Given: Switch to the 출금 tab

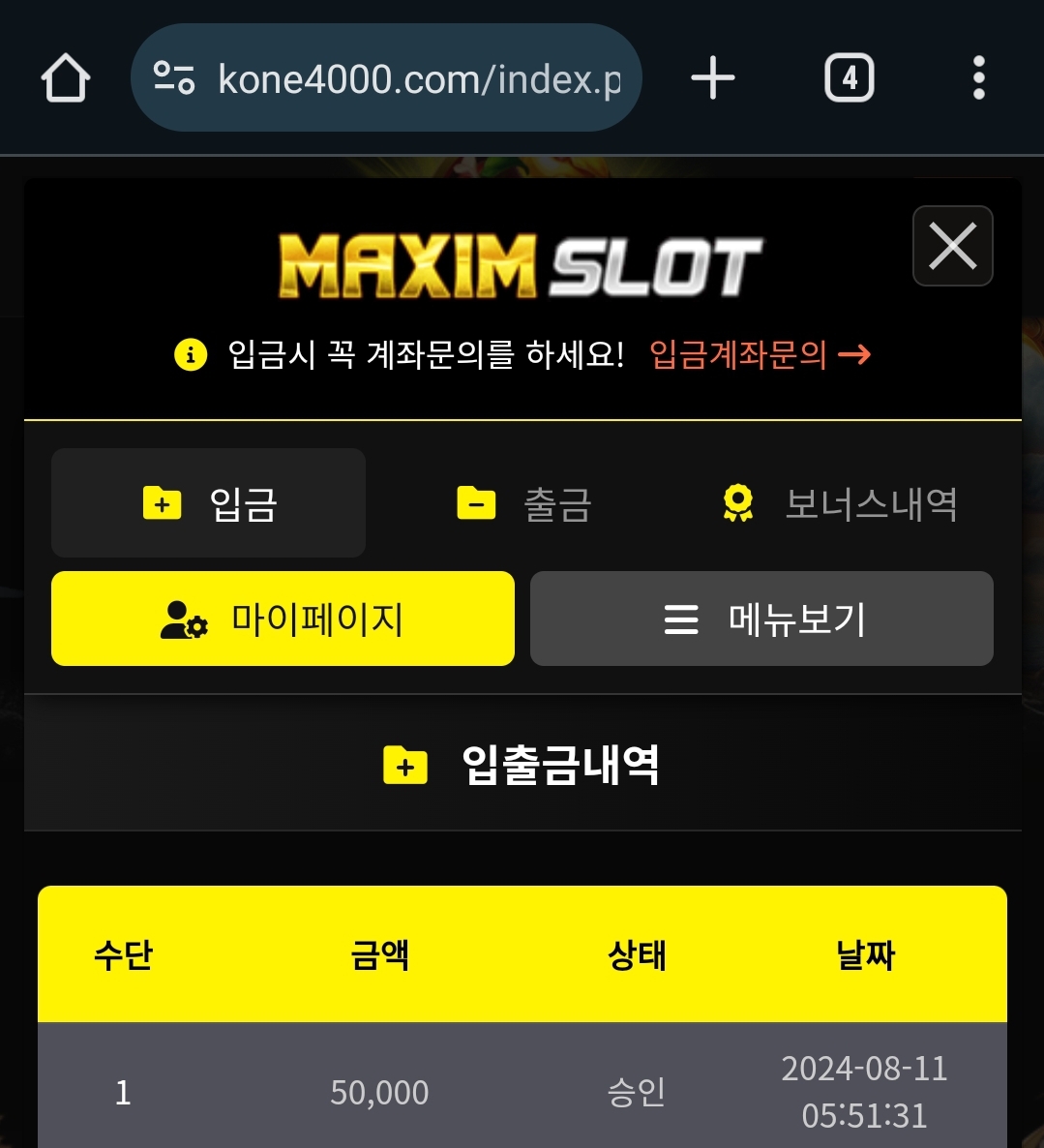Looking at the screenshot, I should coord(524,504).
